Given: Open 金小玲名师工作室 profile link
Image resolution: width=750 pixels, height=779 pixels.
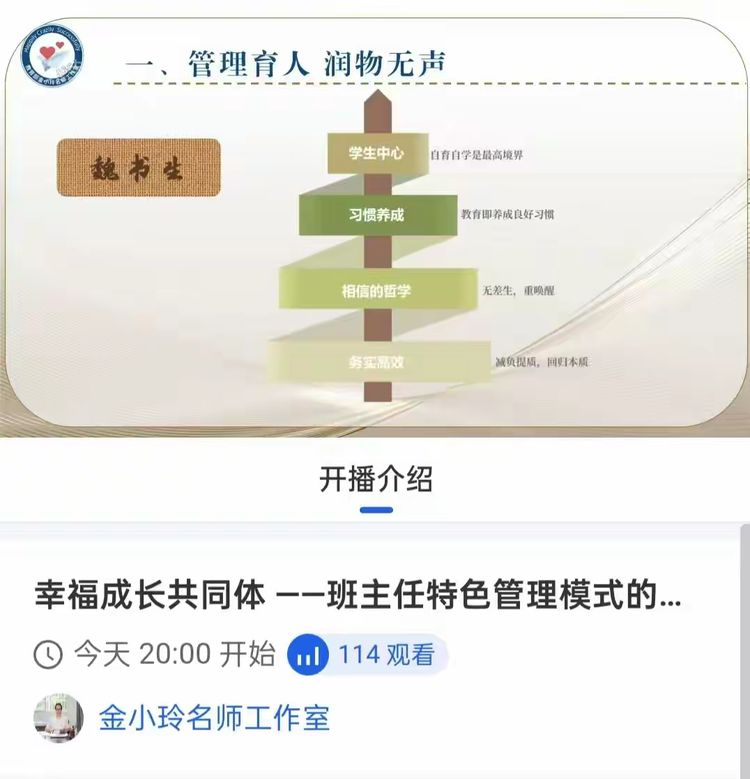Looking at the screenshot, I should 214,717.
